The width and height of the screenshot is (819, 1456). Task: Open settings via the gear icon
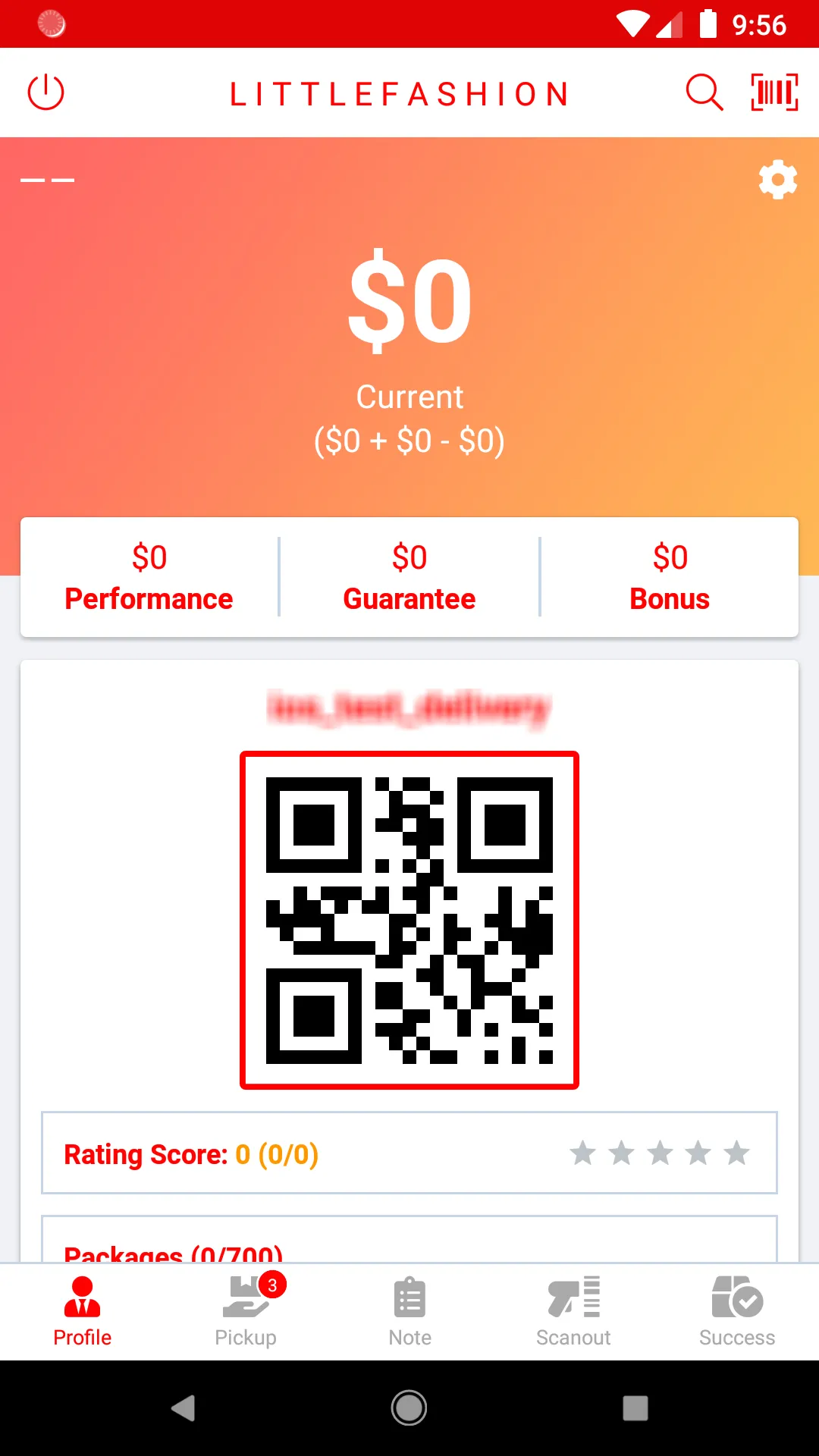(778, 180)
